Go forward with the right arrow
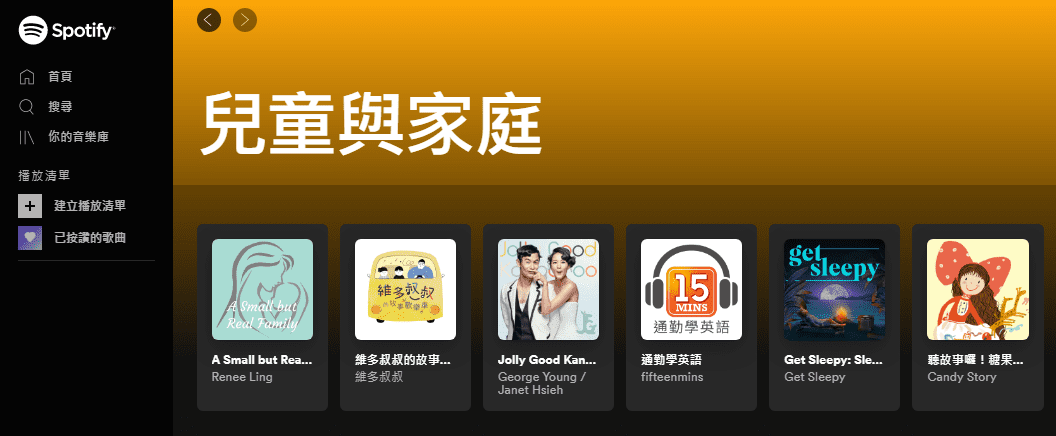1056x436 pixels. click(245, 19)
